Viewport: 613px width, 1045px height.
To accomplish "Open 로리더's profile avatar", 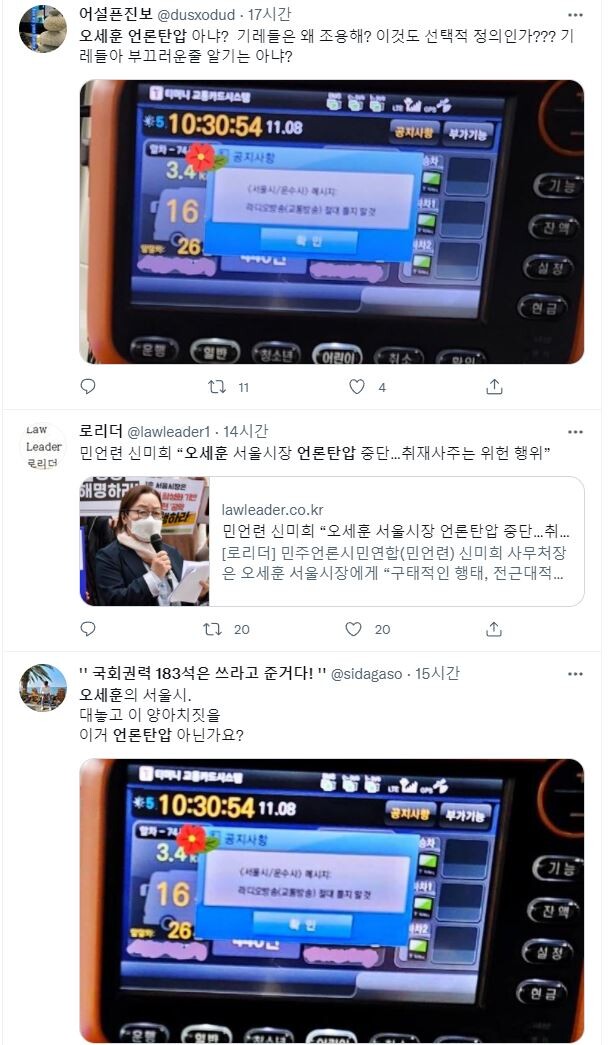I will coord(43,445).
